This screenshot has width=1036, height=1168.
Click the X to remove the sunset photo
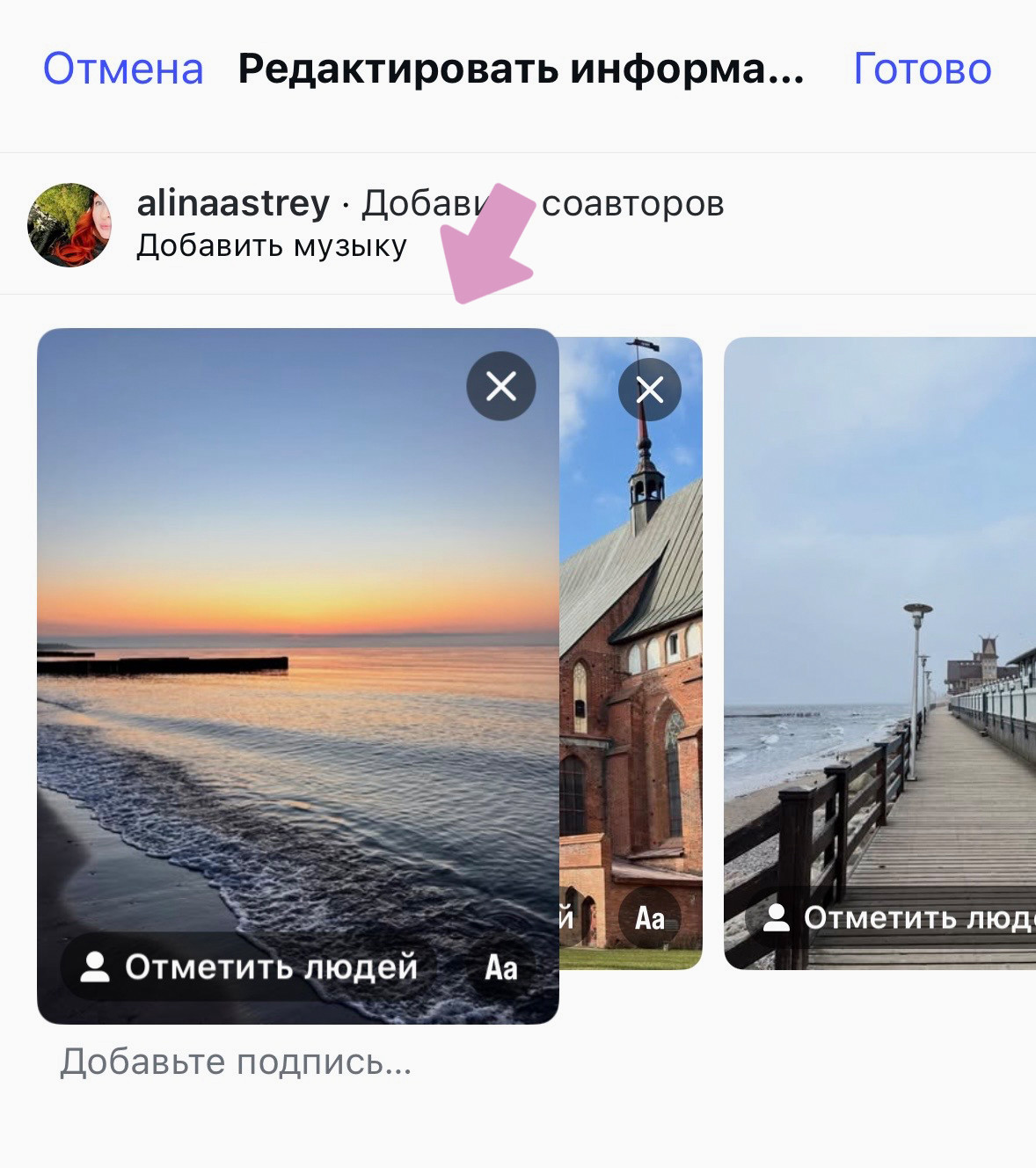coord(500,386)
